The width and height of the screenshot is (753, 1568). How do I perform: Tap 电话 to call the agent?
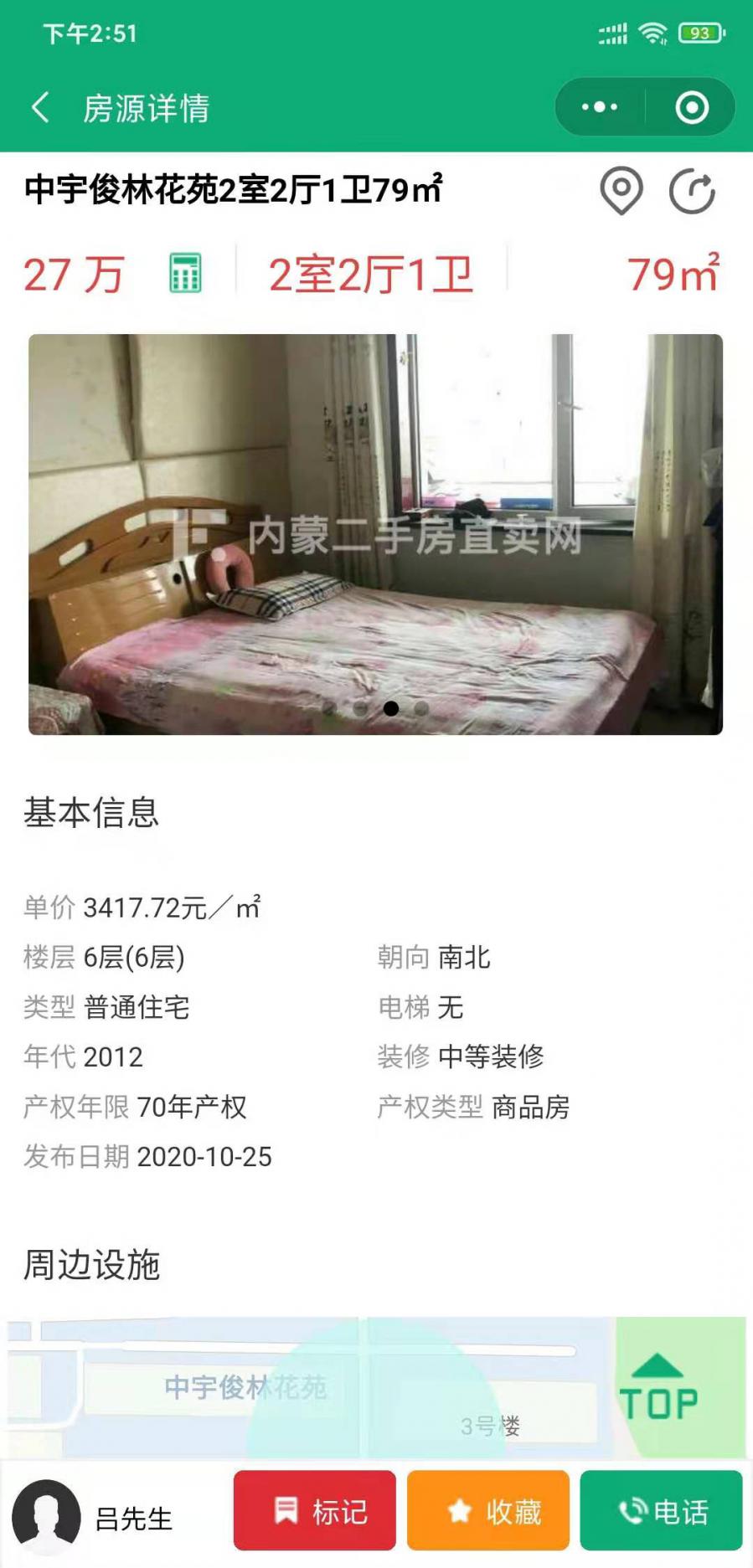663,1510
